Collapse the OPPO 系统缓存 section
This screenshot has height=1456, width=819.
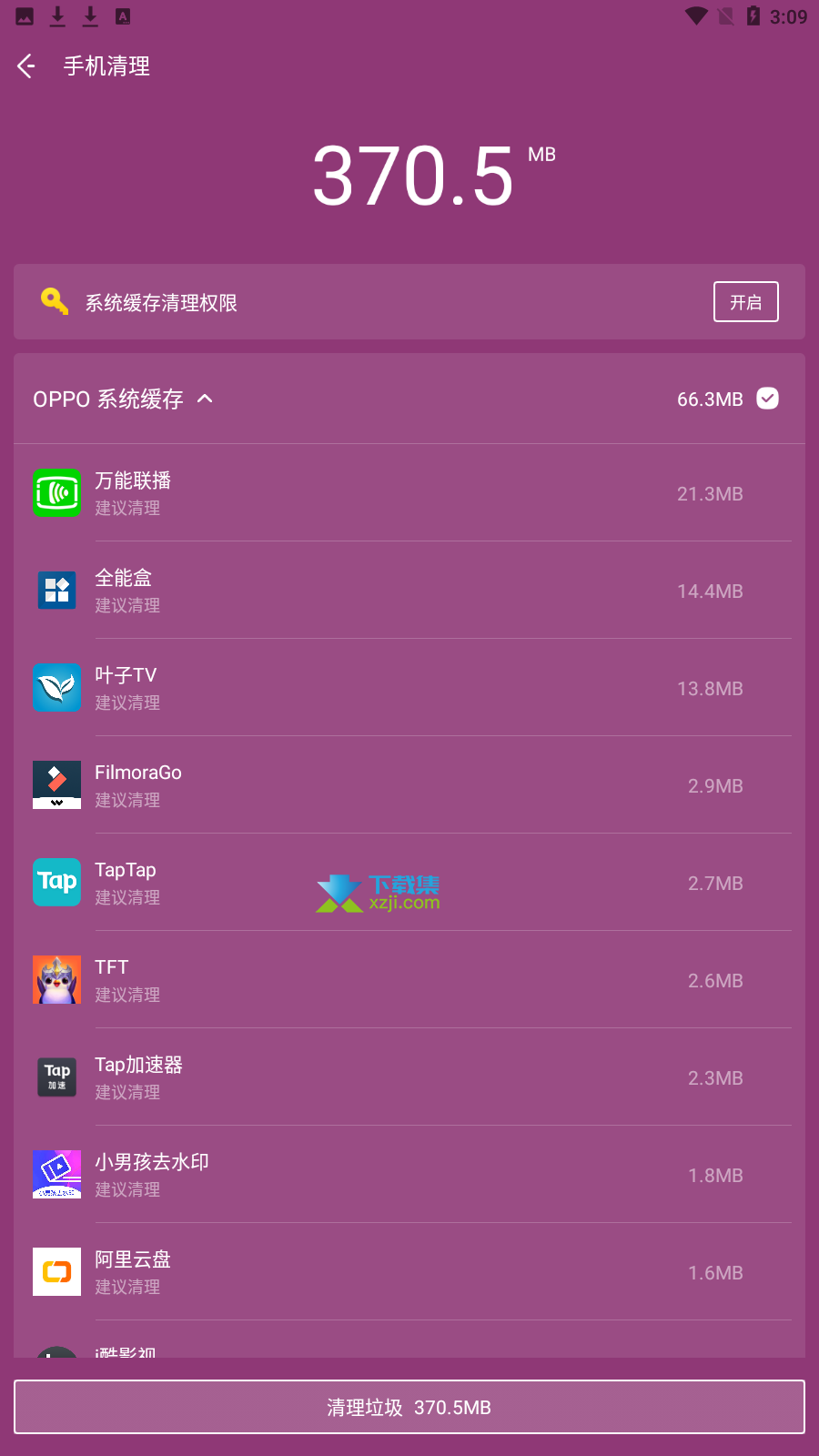[206, 399]
